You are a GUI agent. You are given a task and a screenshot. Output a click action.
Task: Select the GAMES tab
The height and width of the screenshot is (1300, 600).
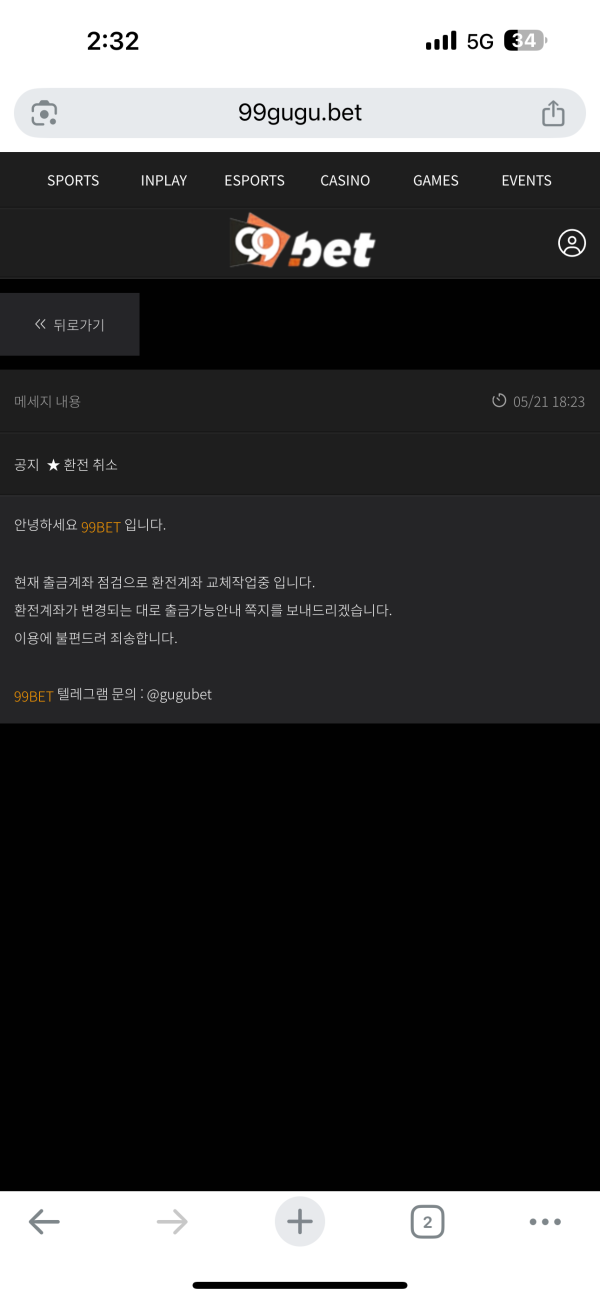[x=436, y=181]
